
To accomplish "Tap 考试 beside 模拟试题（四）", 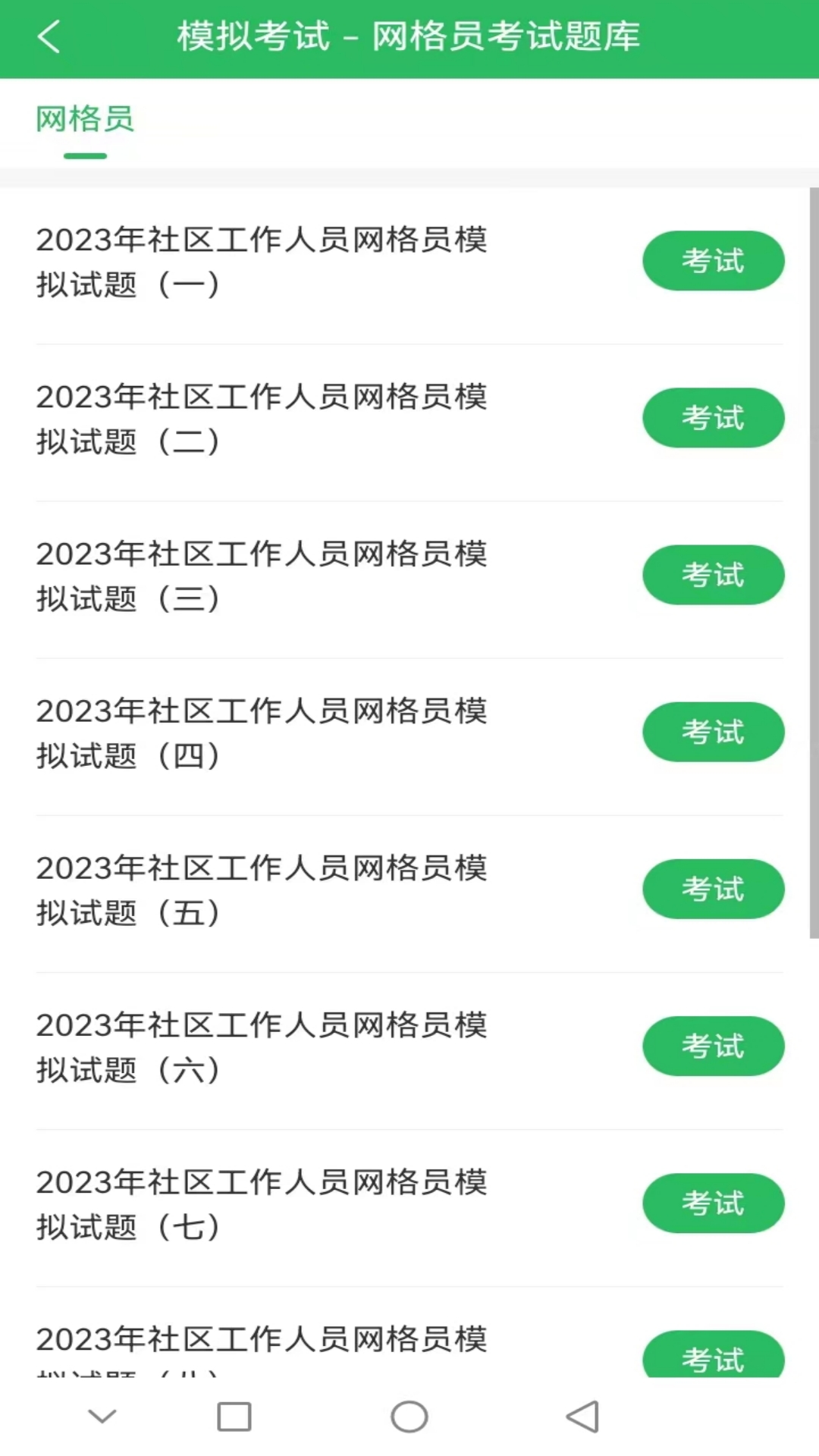I will tap(714, 732).
